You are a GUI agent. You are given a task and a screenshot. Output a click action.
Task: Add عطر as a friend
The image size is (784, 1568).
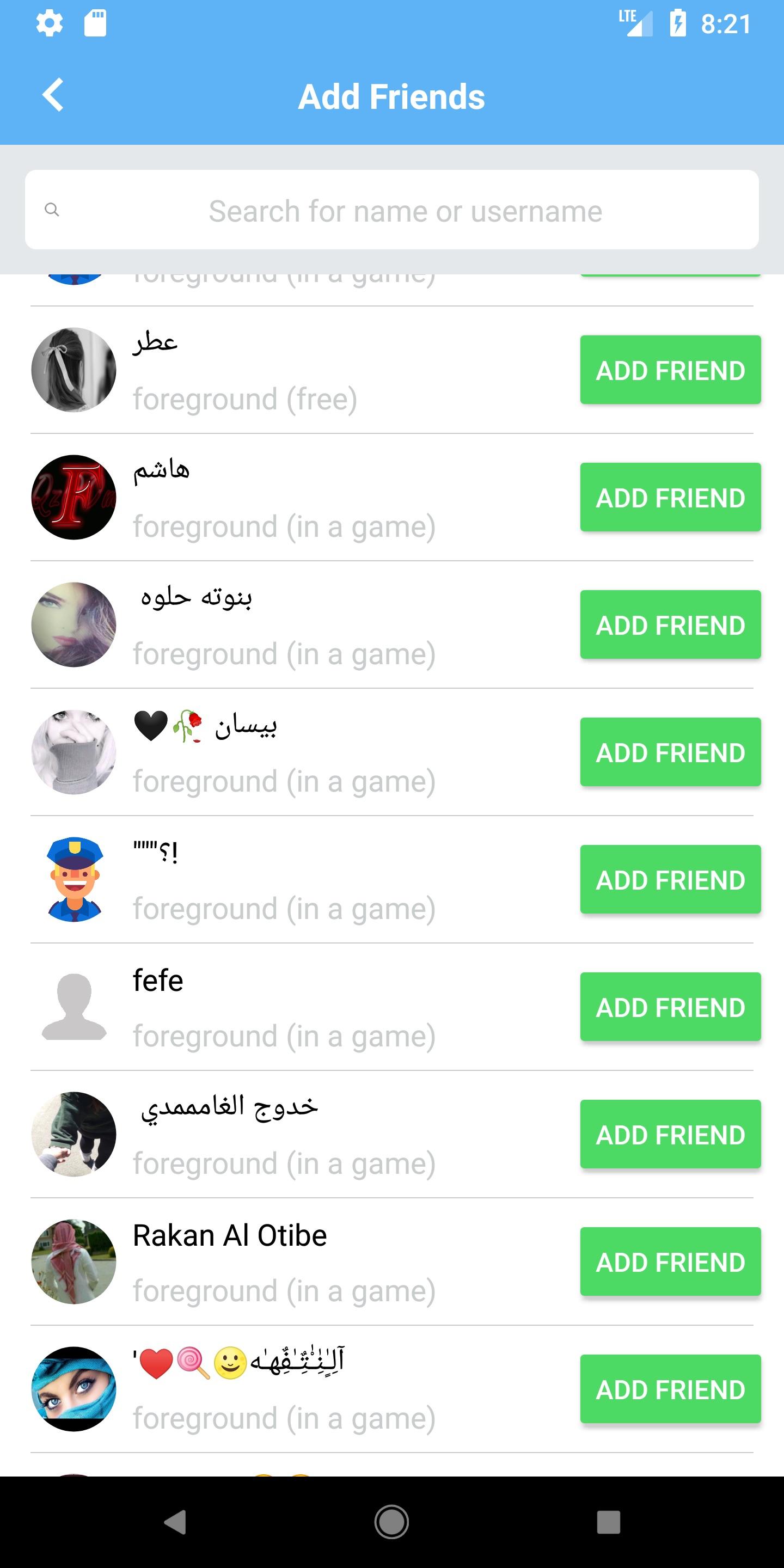pos(670,370)
